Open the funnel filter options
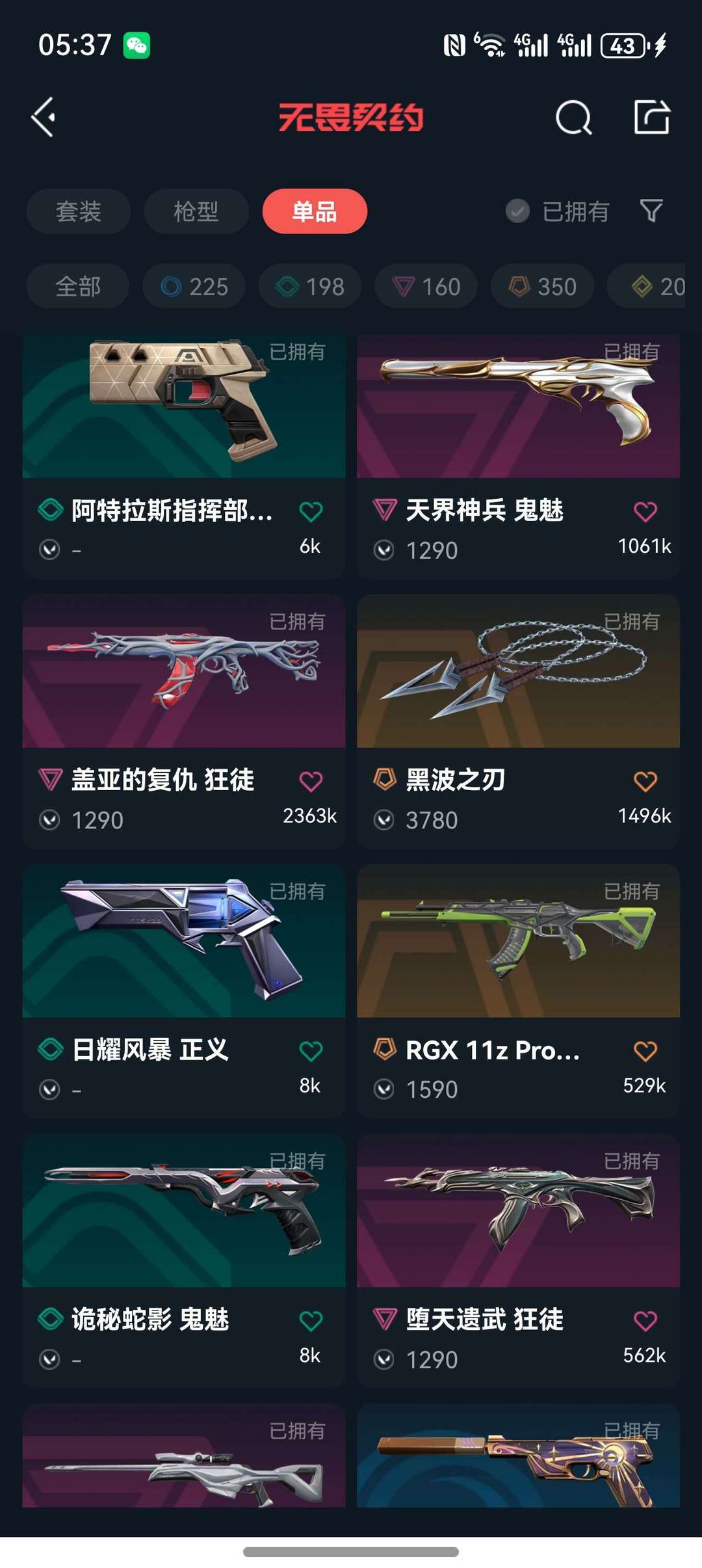Screen dimensions: 702x1568 coord(651,211)
